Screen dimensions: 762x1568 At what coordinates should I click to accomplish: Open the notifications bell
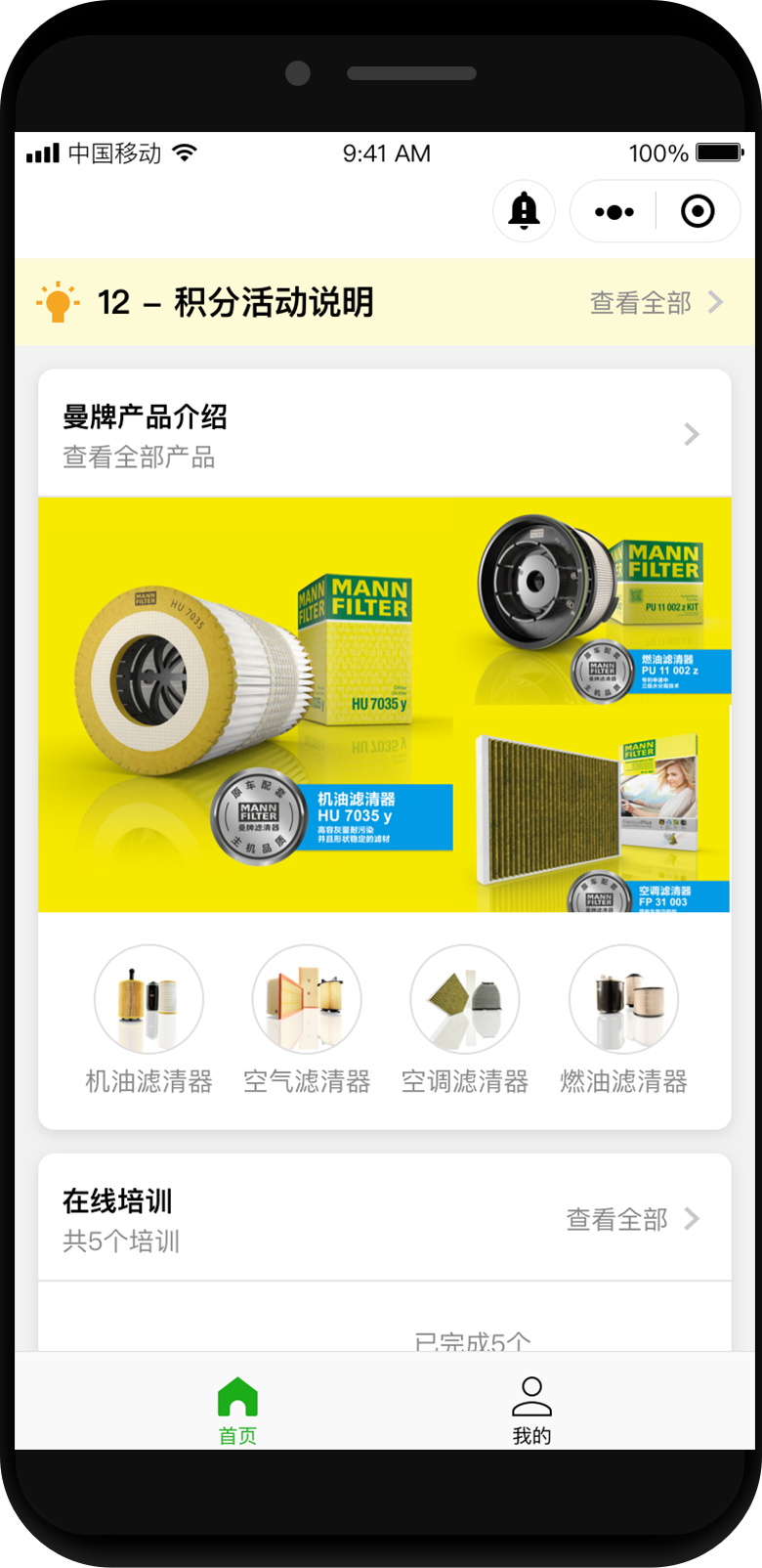tap(524, 211)
